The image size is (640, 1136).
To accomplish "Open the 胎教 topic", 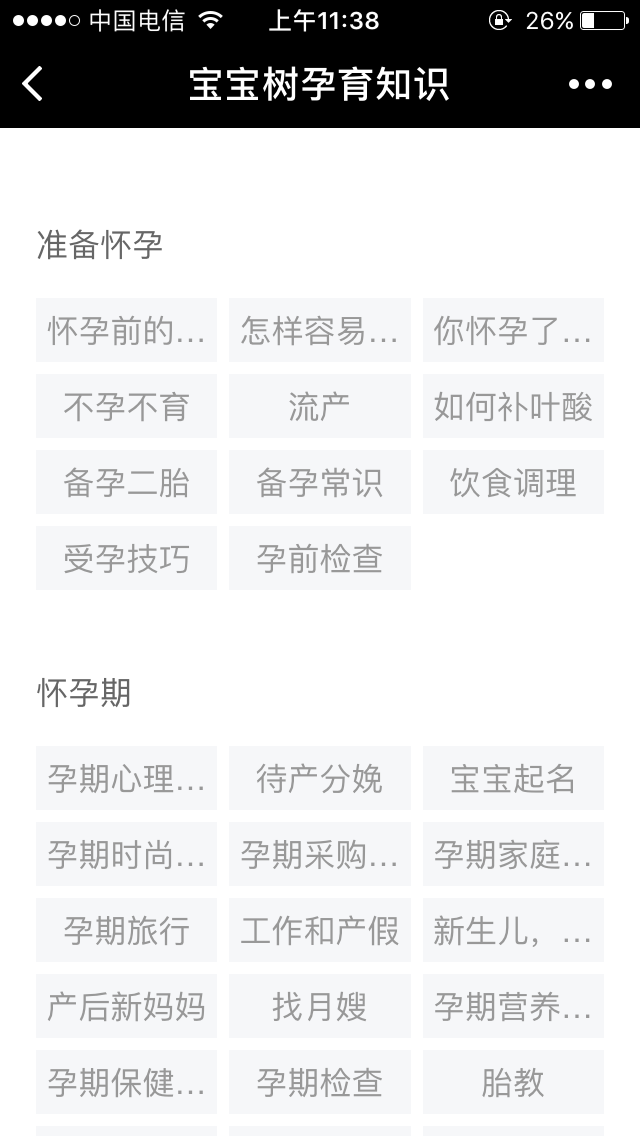I will (x=513, y=1082).
